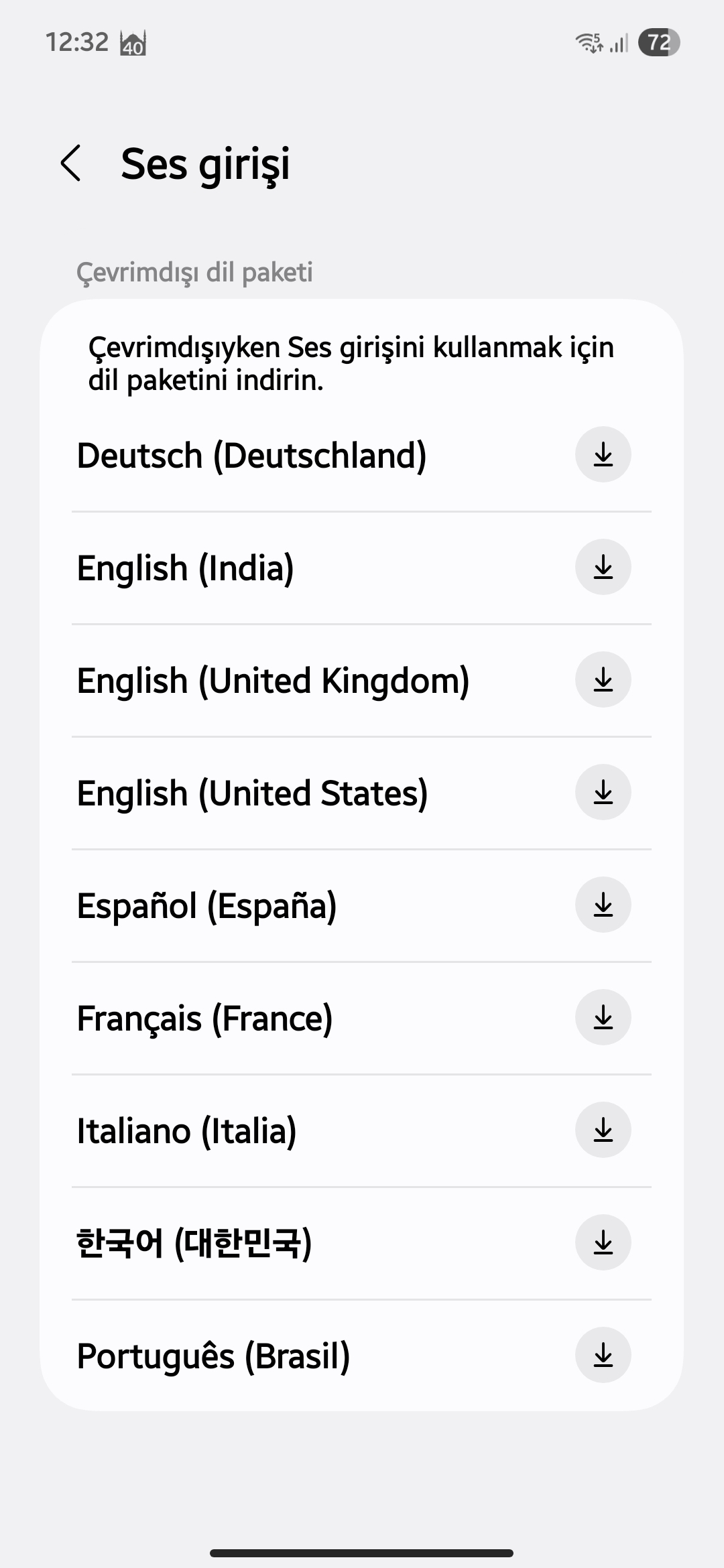Download the English (India) pack
724x1568 pixels.
click(x=603, y=568)
